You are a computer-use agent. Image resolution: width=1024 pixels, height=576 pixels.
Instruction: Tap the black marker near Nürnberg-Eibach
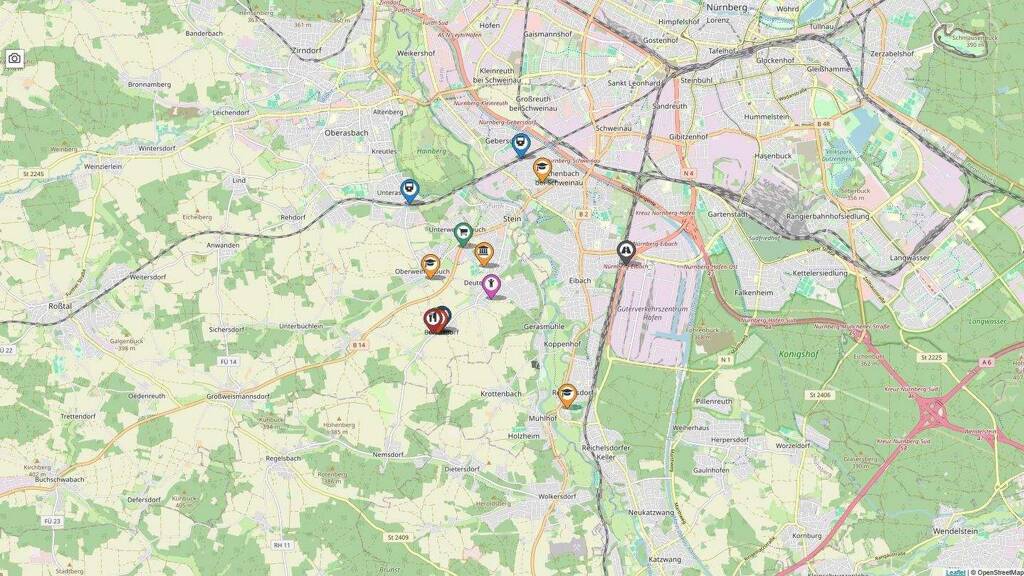click(x=626, y=251)
